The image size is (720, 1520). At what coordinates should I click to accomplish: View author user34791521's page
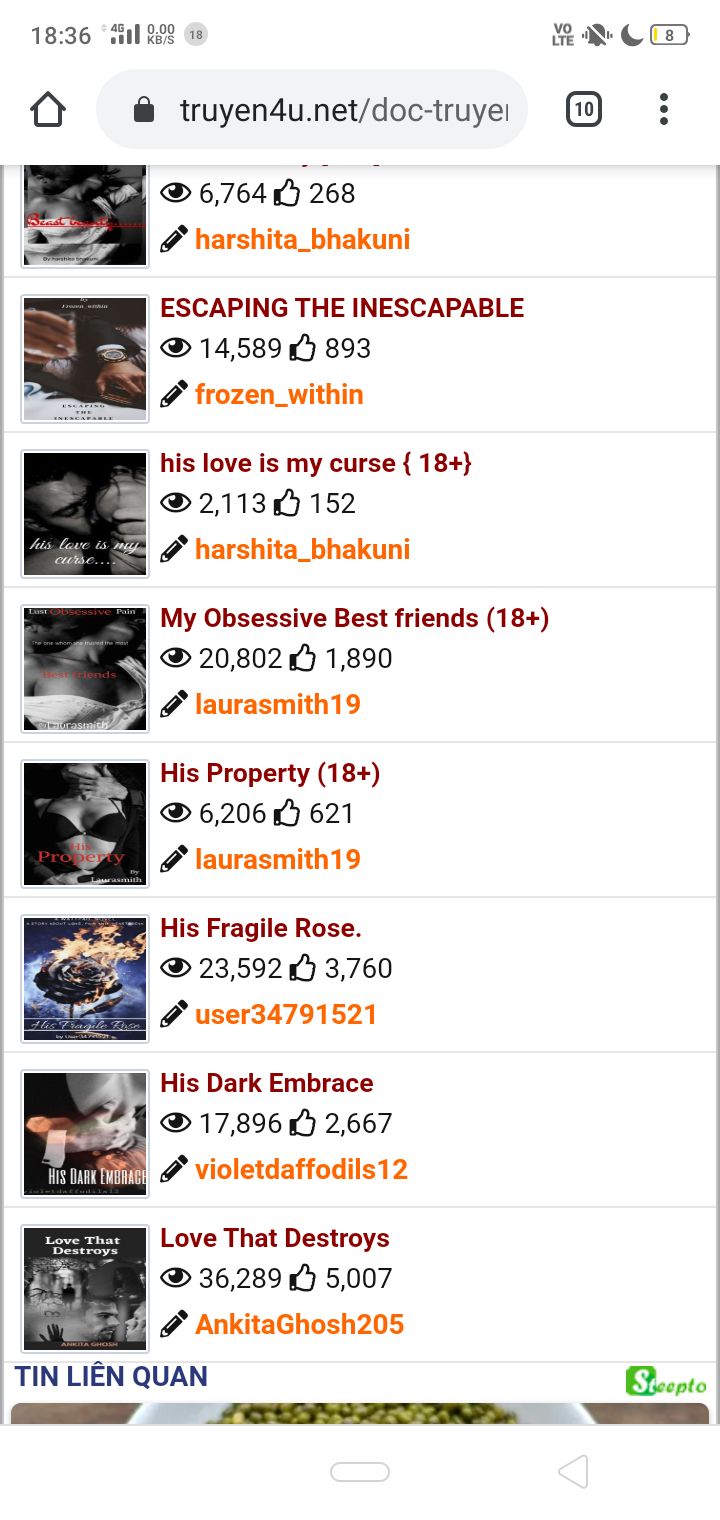(286, 1014)
